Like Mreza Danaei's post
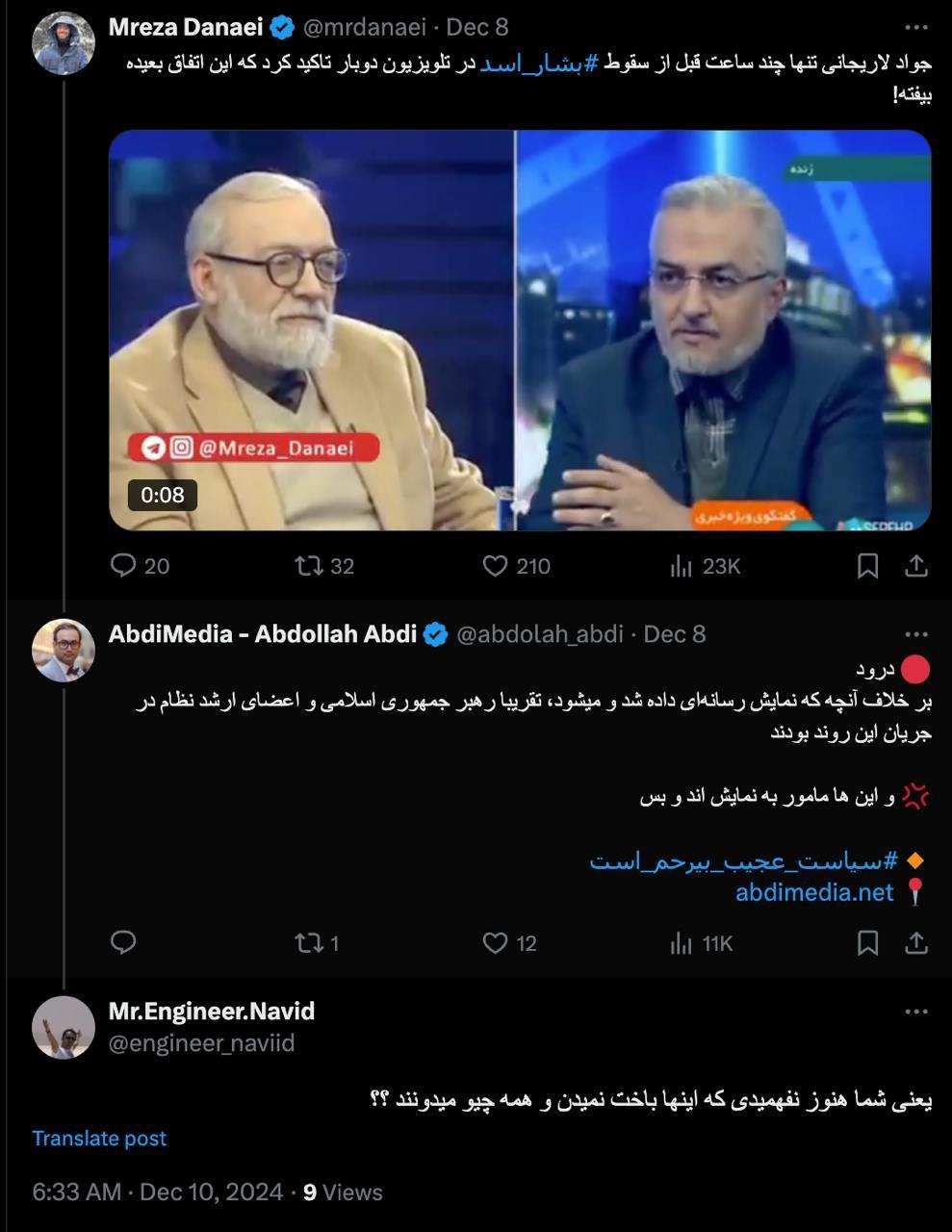 point(495,565)
